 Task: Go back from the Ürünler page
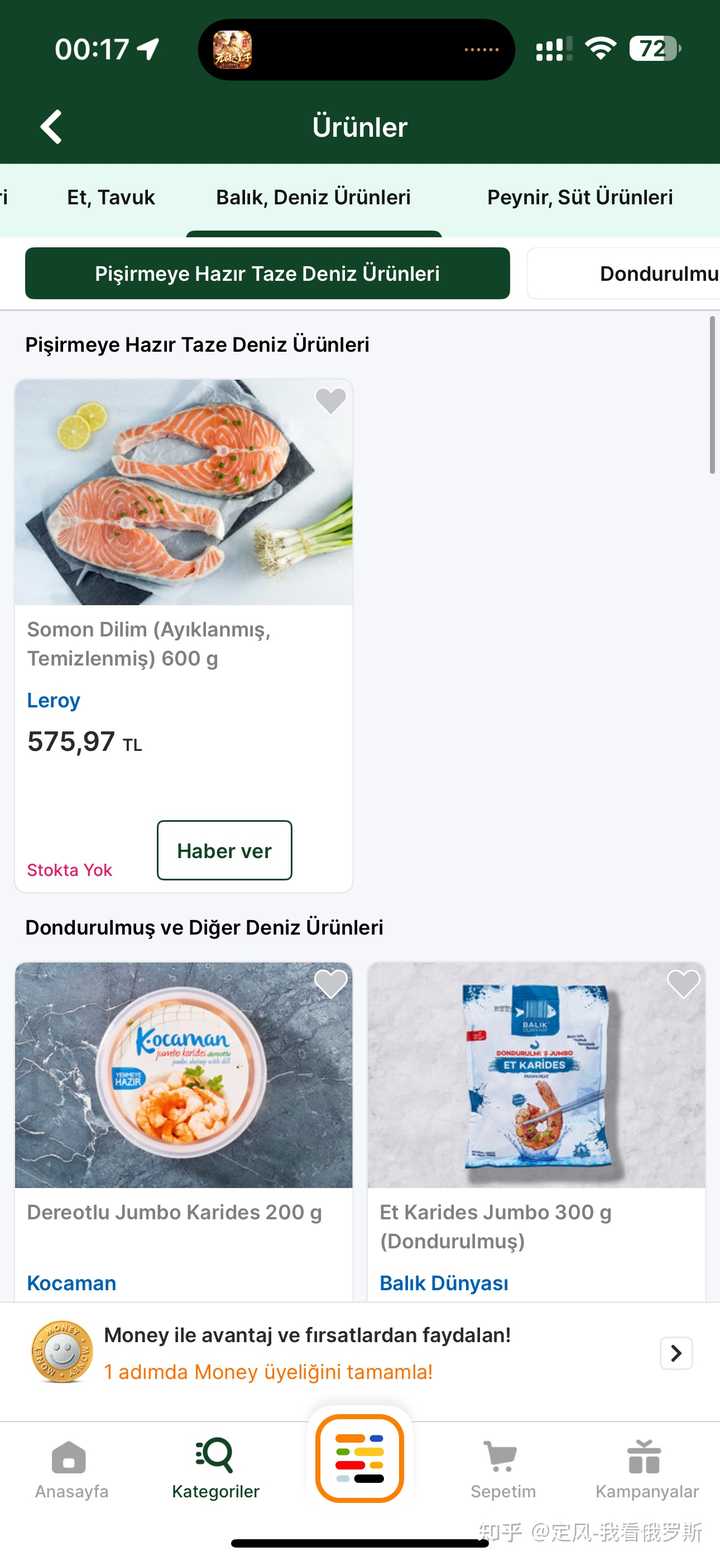coord(51,127)
